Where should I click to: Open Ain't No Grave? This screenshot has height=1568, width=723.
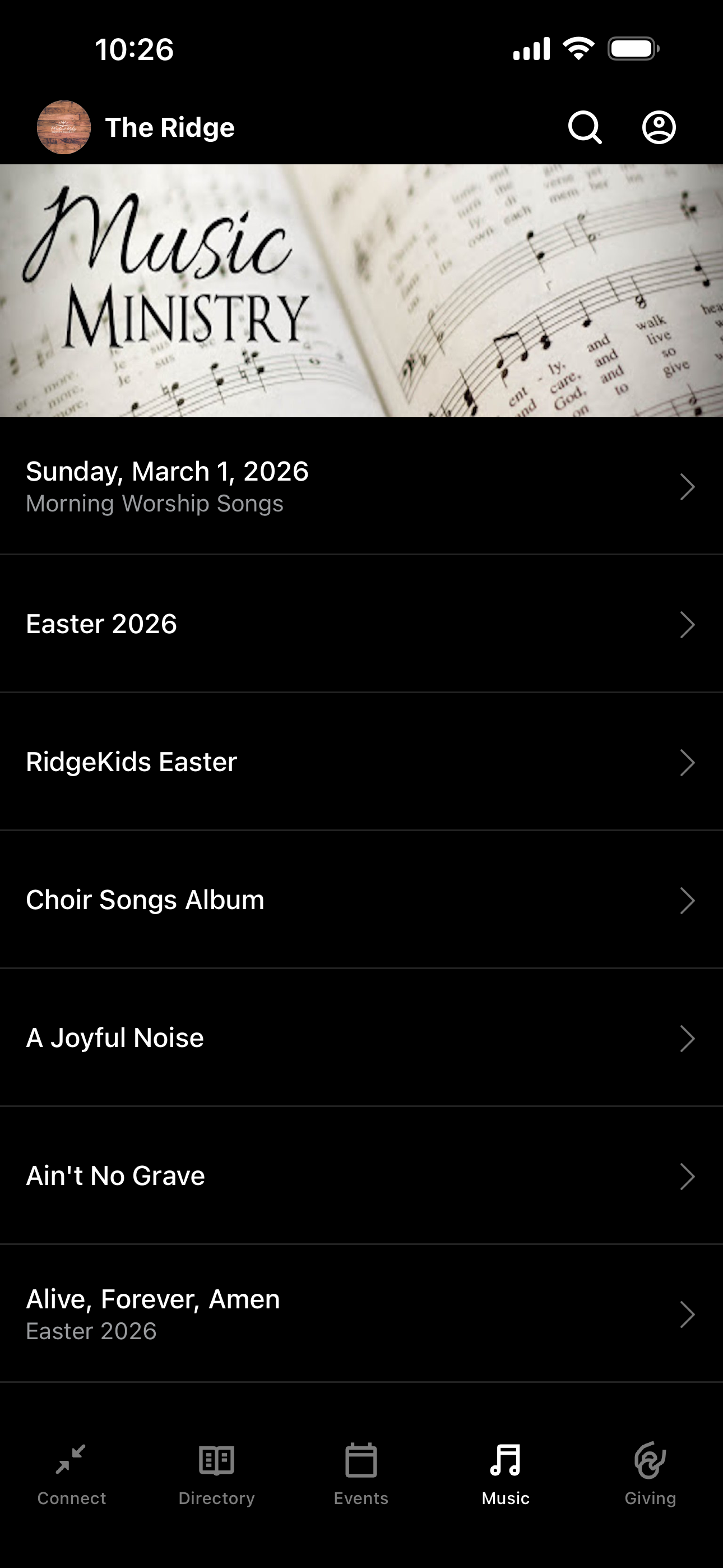[x=361, y=1176]
